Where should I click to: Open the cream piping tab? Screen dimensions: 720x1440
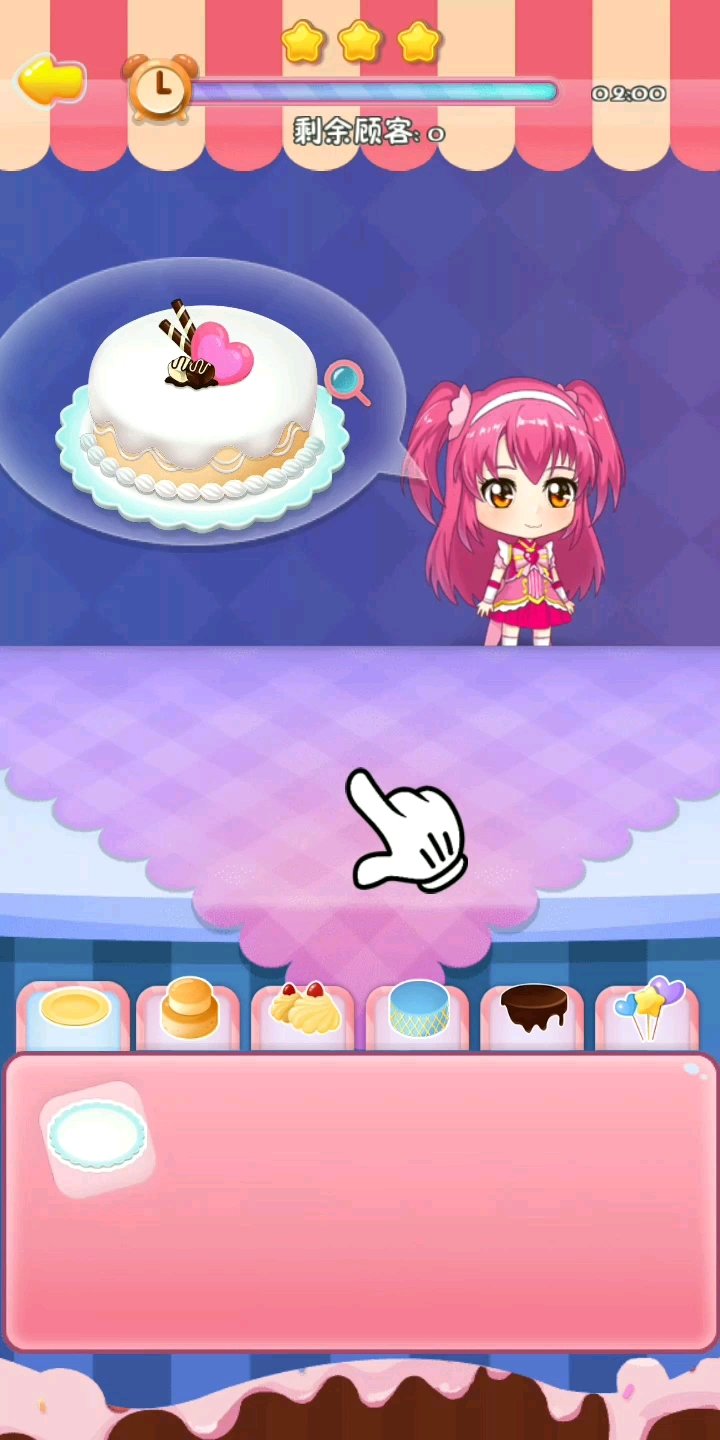304,1012
